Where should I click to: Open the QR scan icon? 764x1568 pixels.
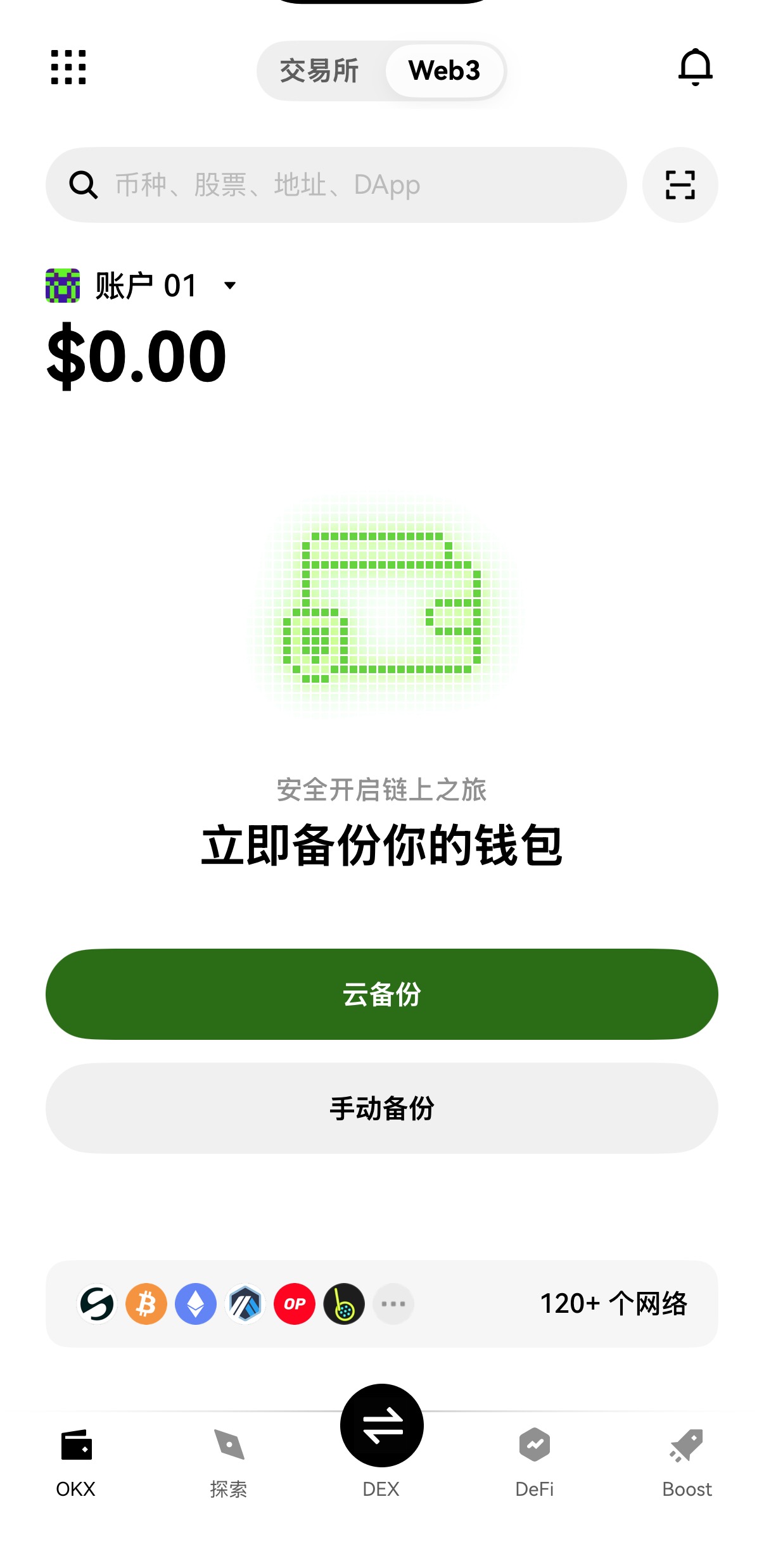pyautogui.click(x=680, y=185)
